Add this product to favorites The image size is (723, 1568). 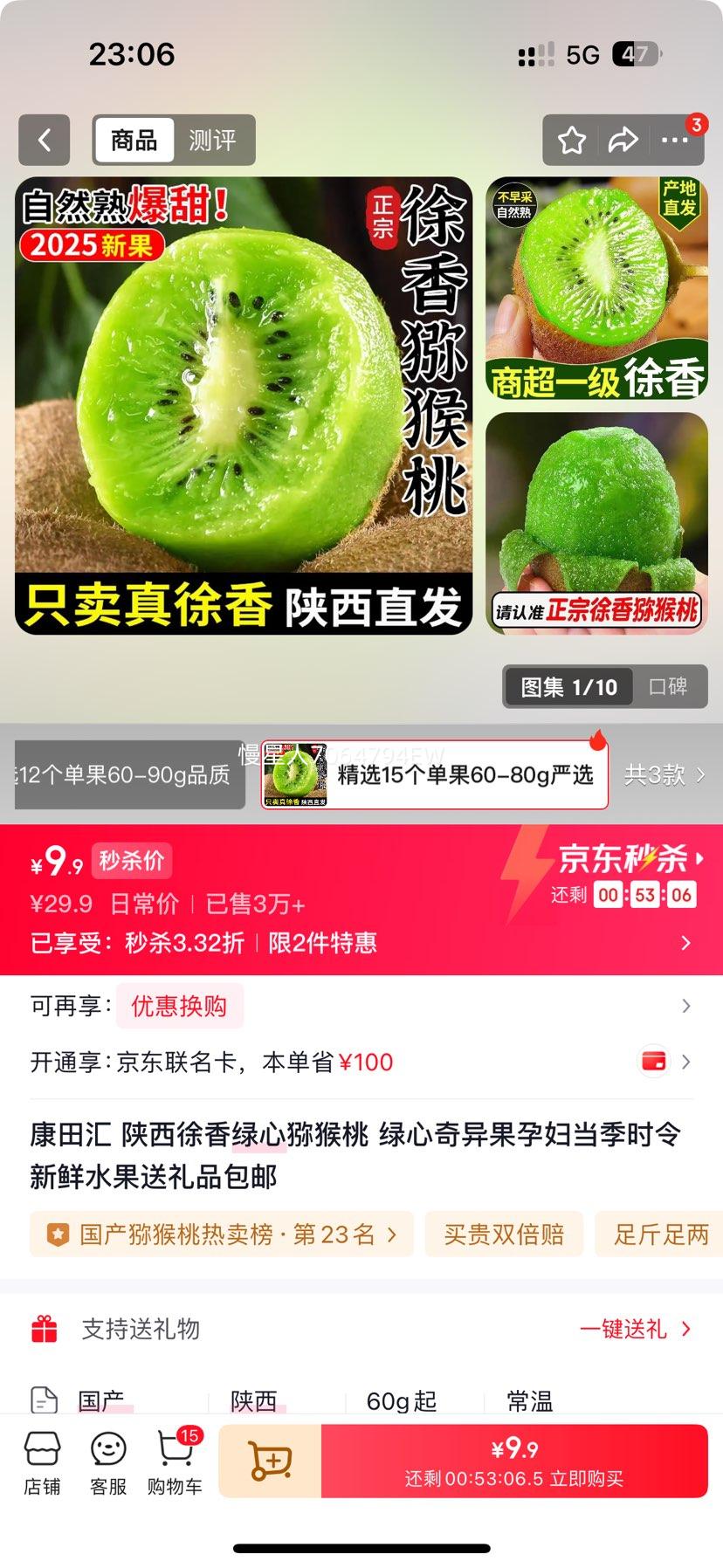(572, 140)
